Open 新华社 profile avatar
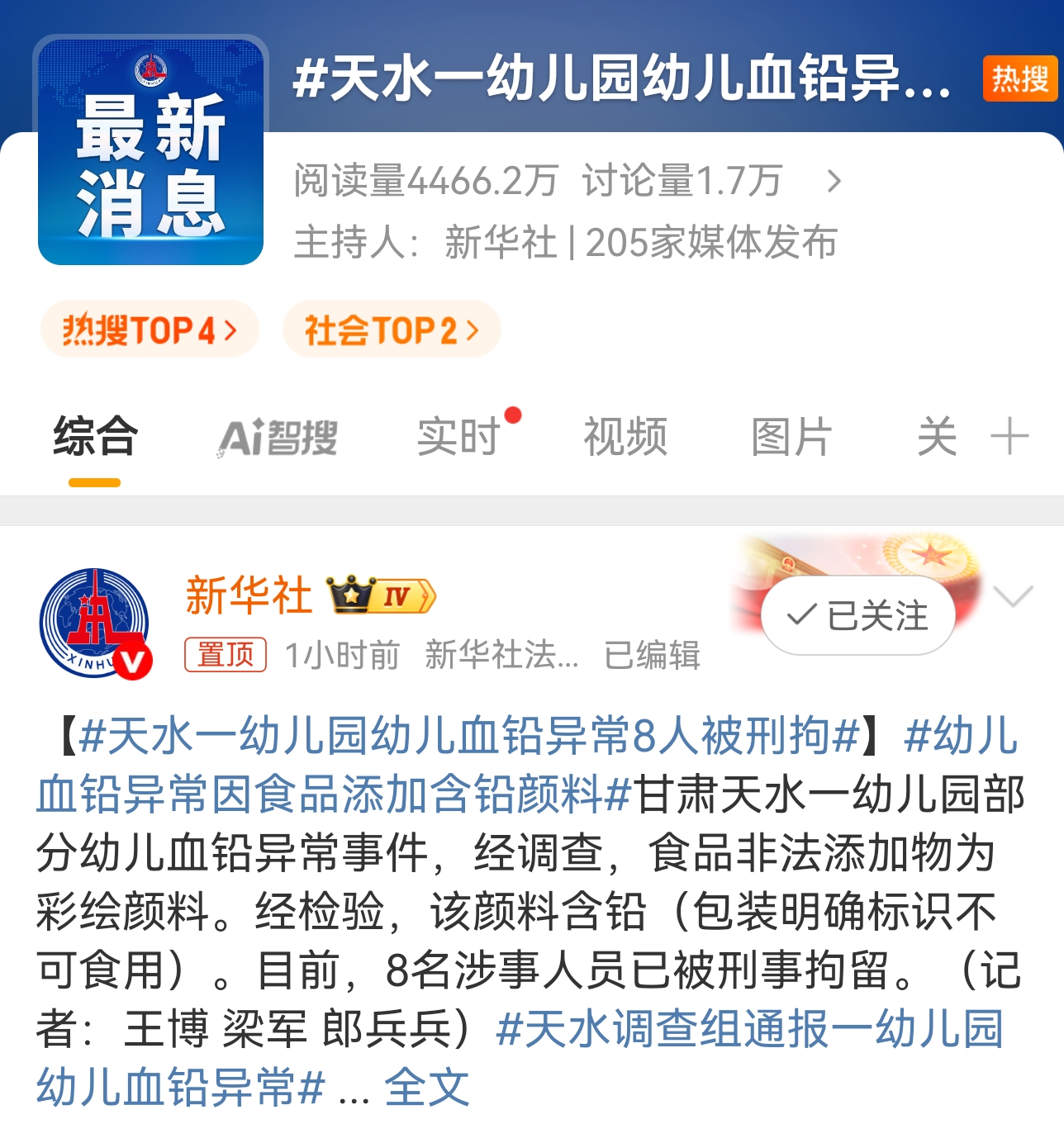1064x1124 pixels. [95, 624]
